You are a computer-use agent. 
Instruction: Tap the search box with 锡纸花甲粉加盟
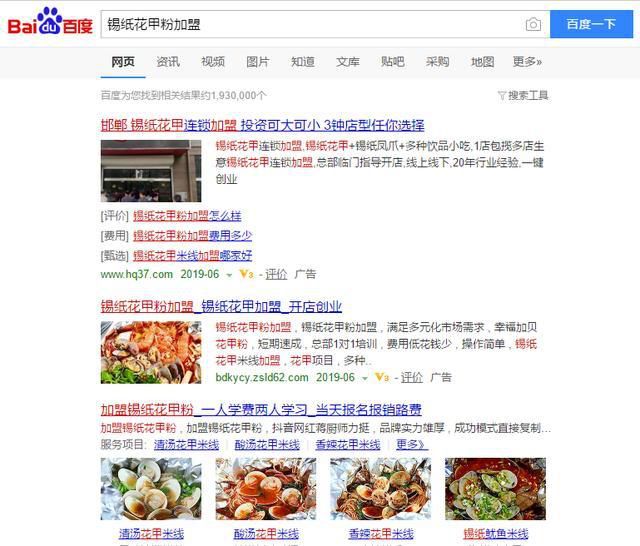click(x=310, y=24)
